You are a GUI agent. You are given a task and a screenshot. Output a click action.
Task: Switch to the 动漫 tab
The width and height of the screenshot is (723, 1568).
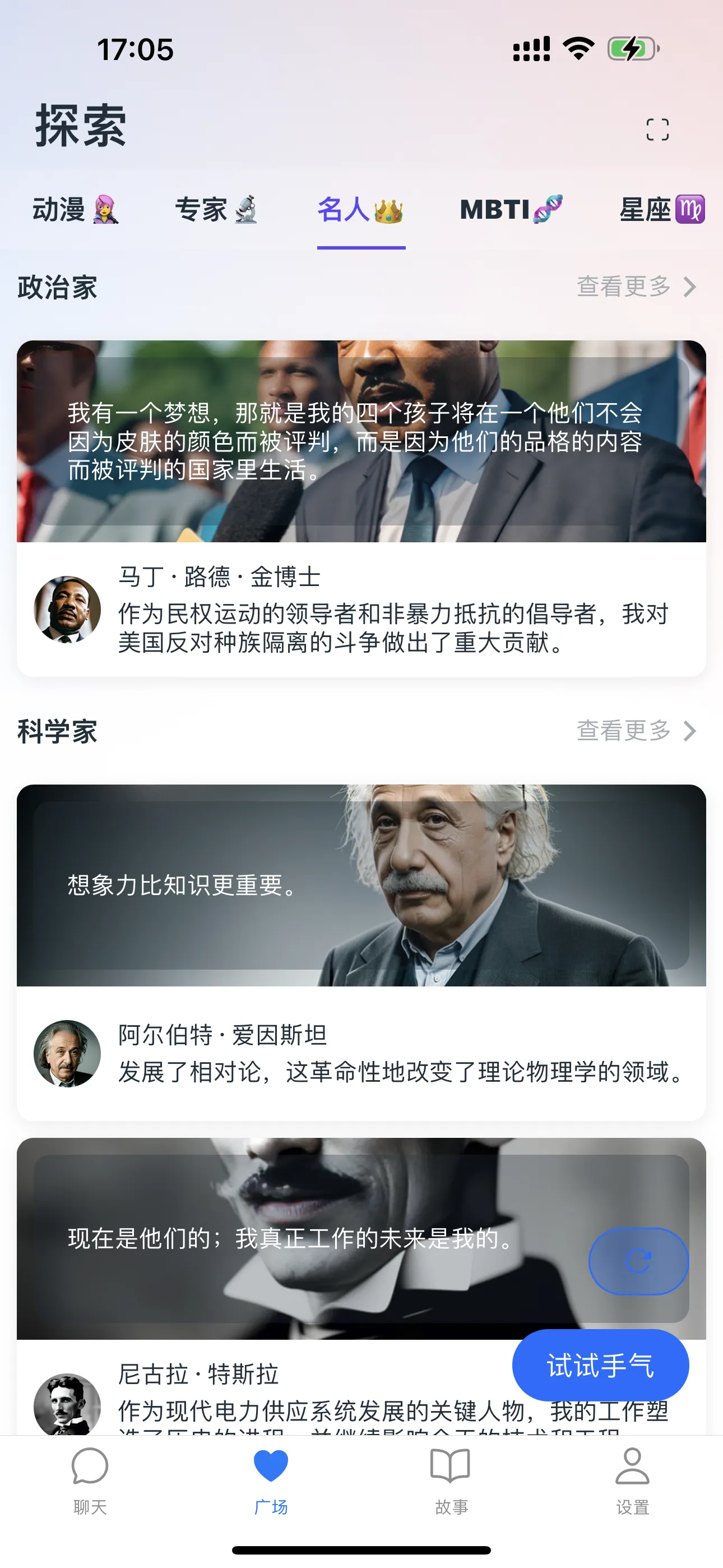click(75, 210)
